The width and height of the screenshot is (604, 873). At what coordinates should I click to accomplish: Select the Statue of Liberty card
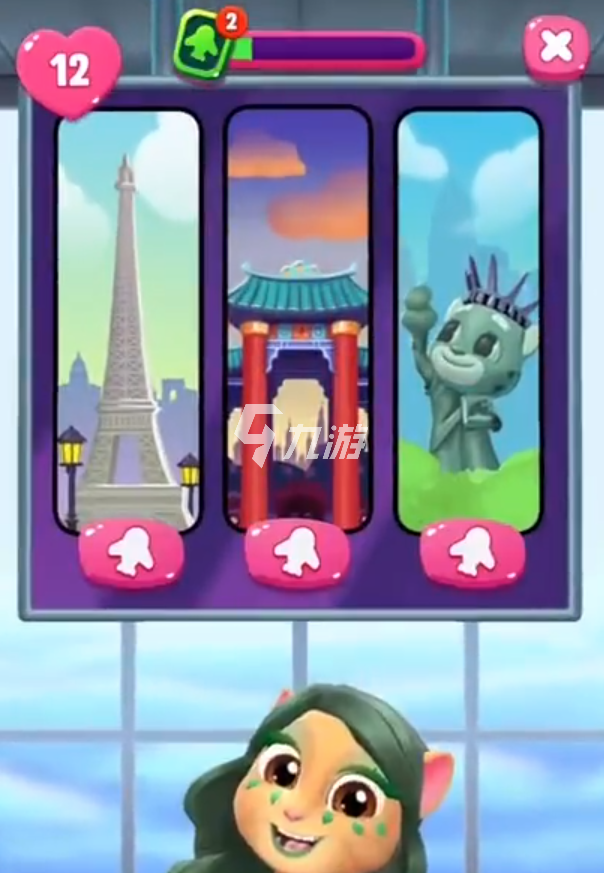(x=468, y=320)
